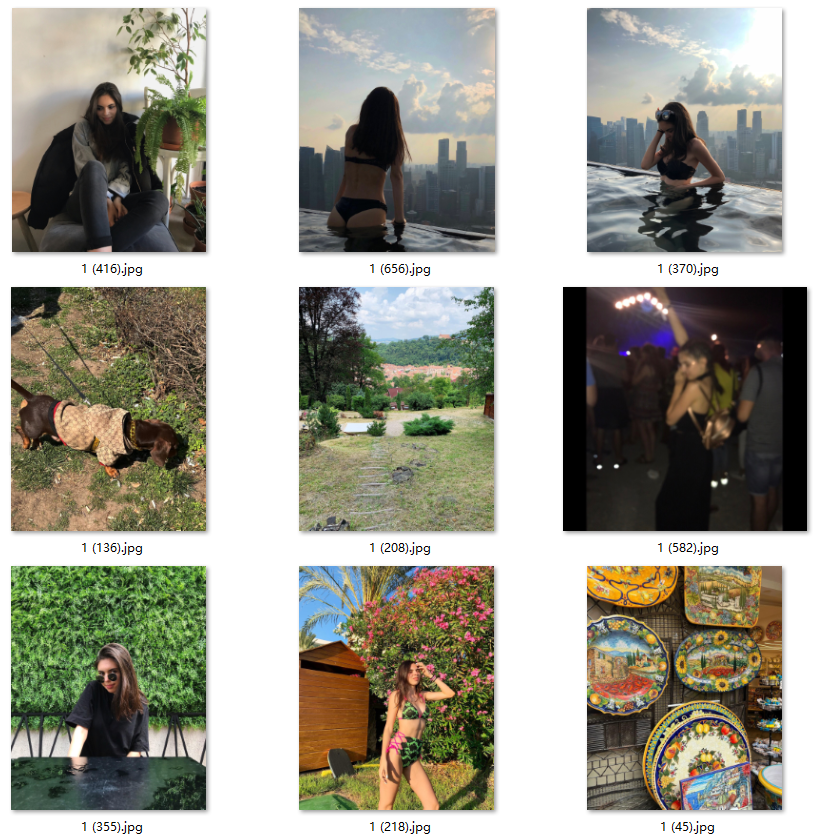View the garden landscape 1 (208).jpg
The width and height of the screenshot is (822, 834).
pyautogui.click(x=397, y=409)
